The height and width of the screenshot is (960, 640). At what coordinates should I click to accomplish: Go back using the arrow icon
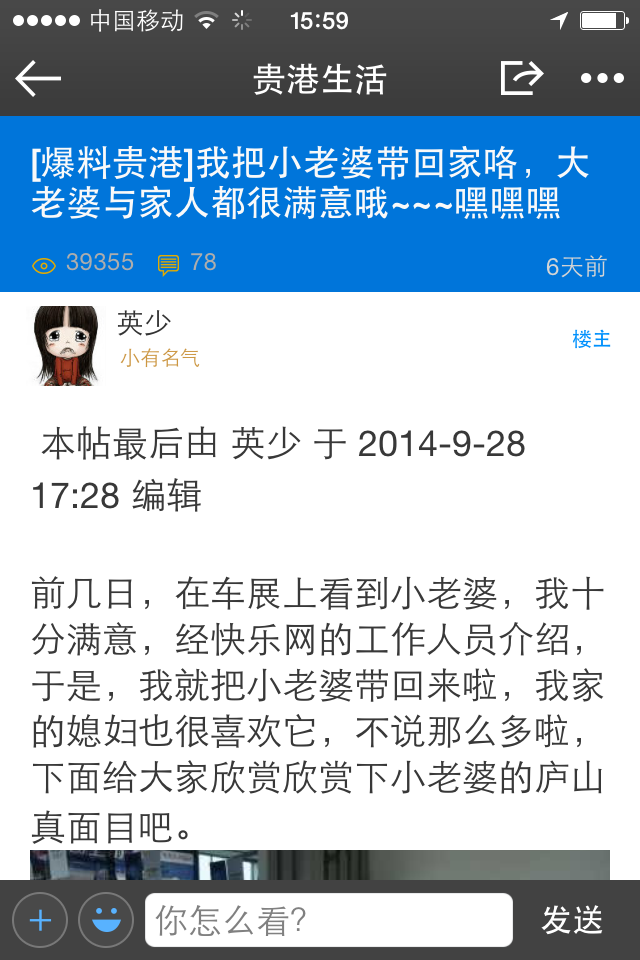pyautogui.click(x=39, y=78)
